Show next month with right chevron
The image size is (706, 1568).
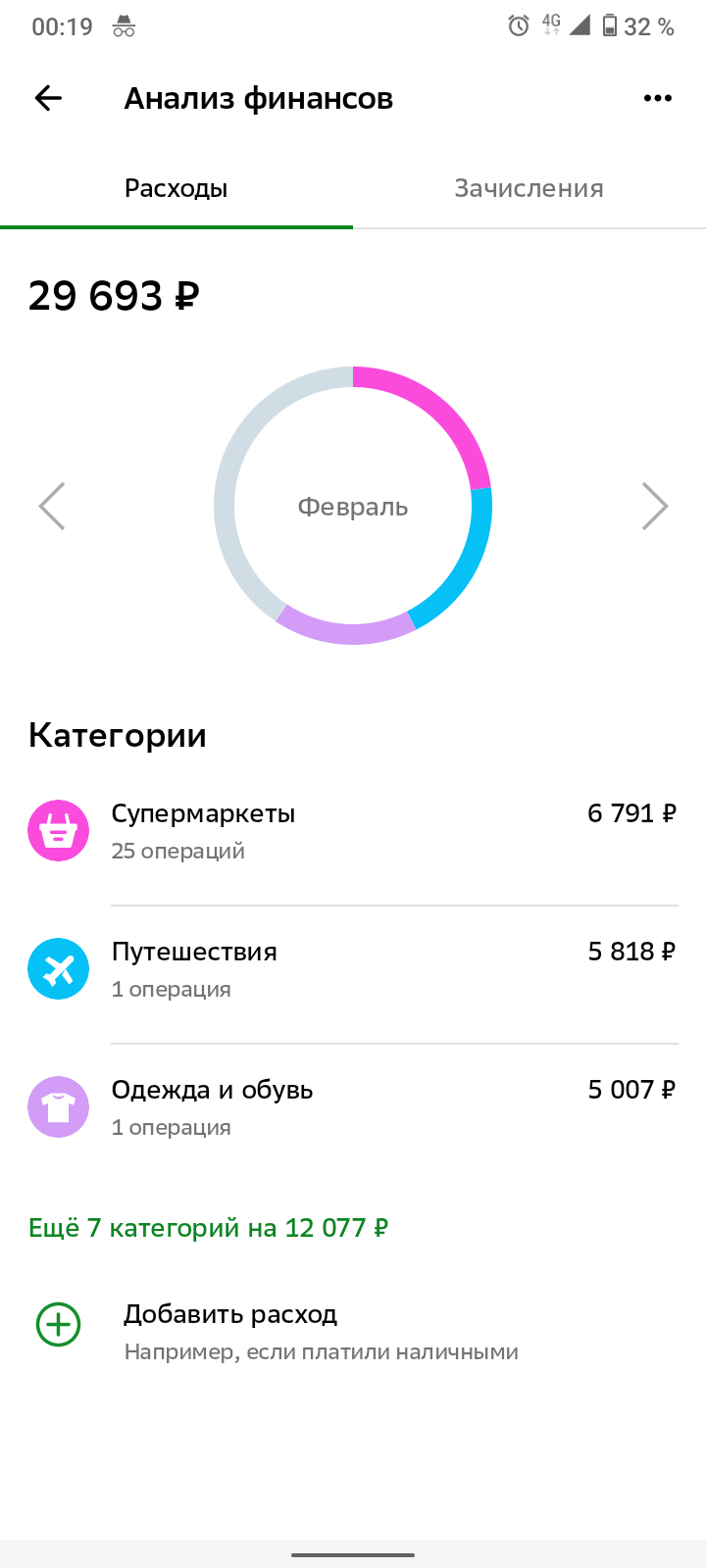655,507
